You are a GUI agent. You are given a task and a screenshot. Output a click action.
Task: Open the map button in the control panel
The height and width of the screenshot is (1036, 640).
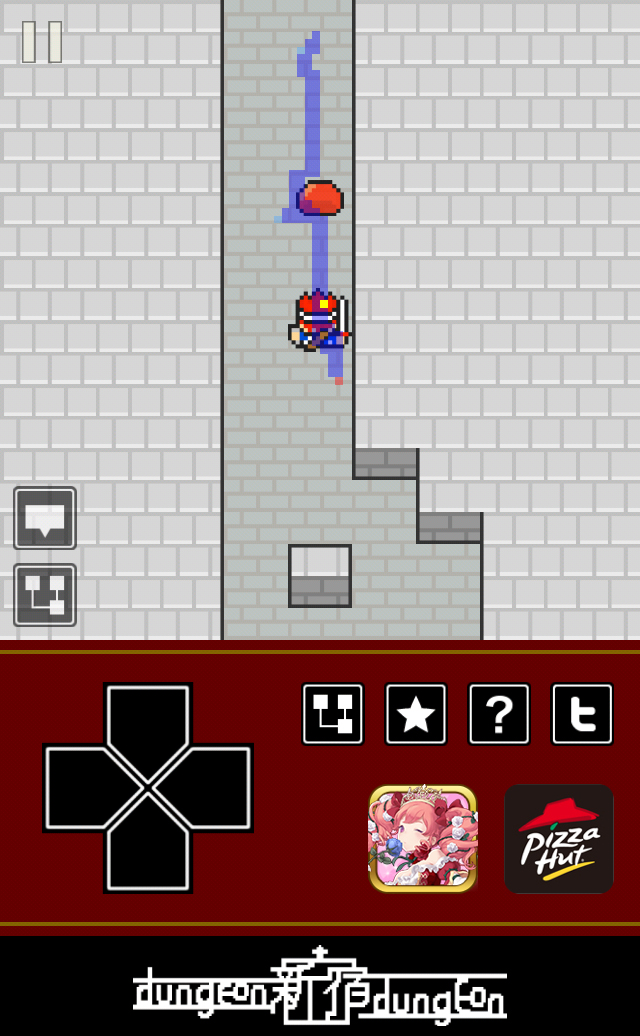[333, 714]
